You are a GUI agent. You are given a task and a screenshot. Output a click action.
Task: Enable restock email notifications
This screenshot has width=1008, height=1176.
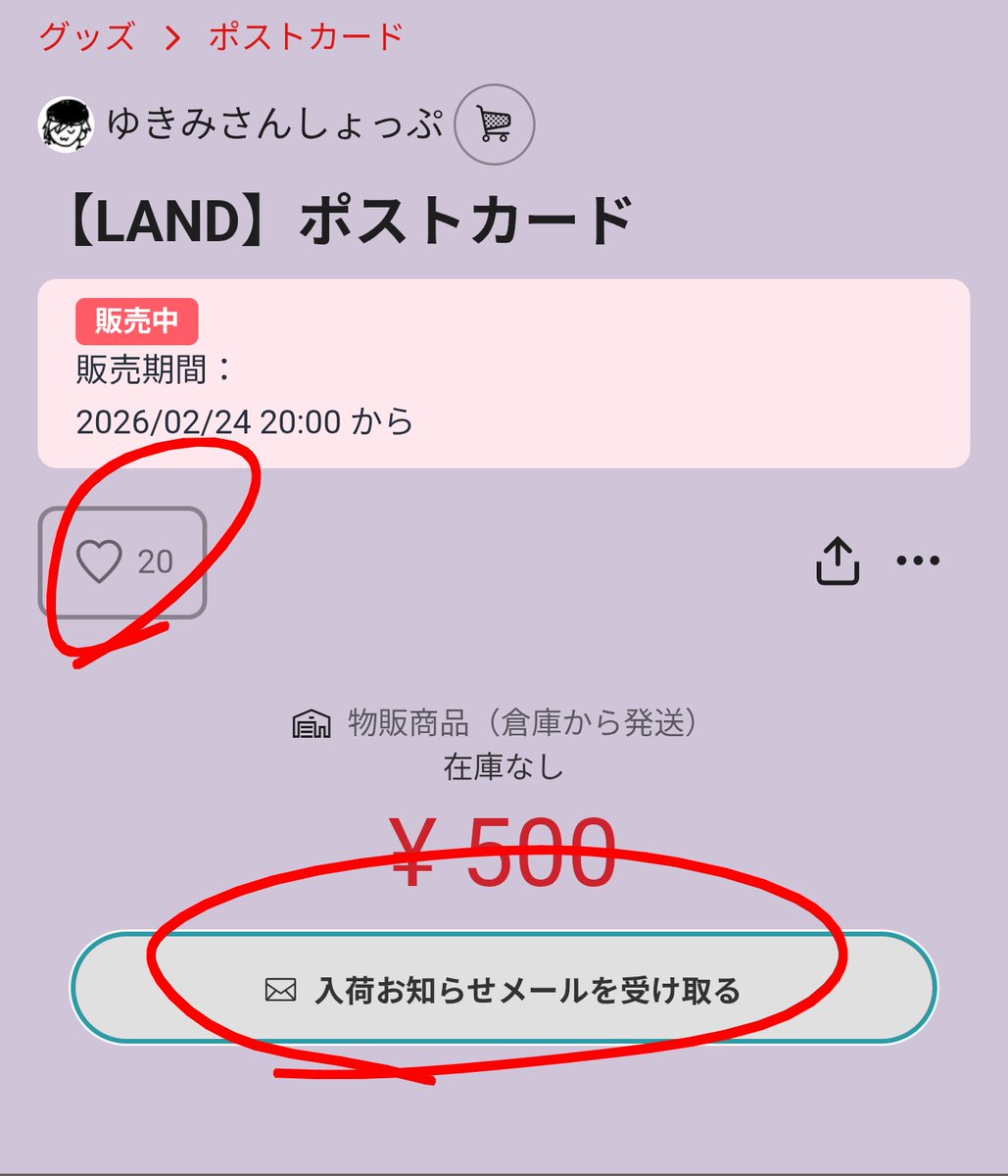point(504,990)
